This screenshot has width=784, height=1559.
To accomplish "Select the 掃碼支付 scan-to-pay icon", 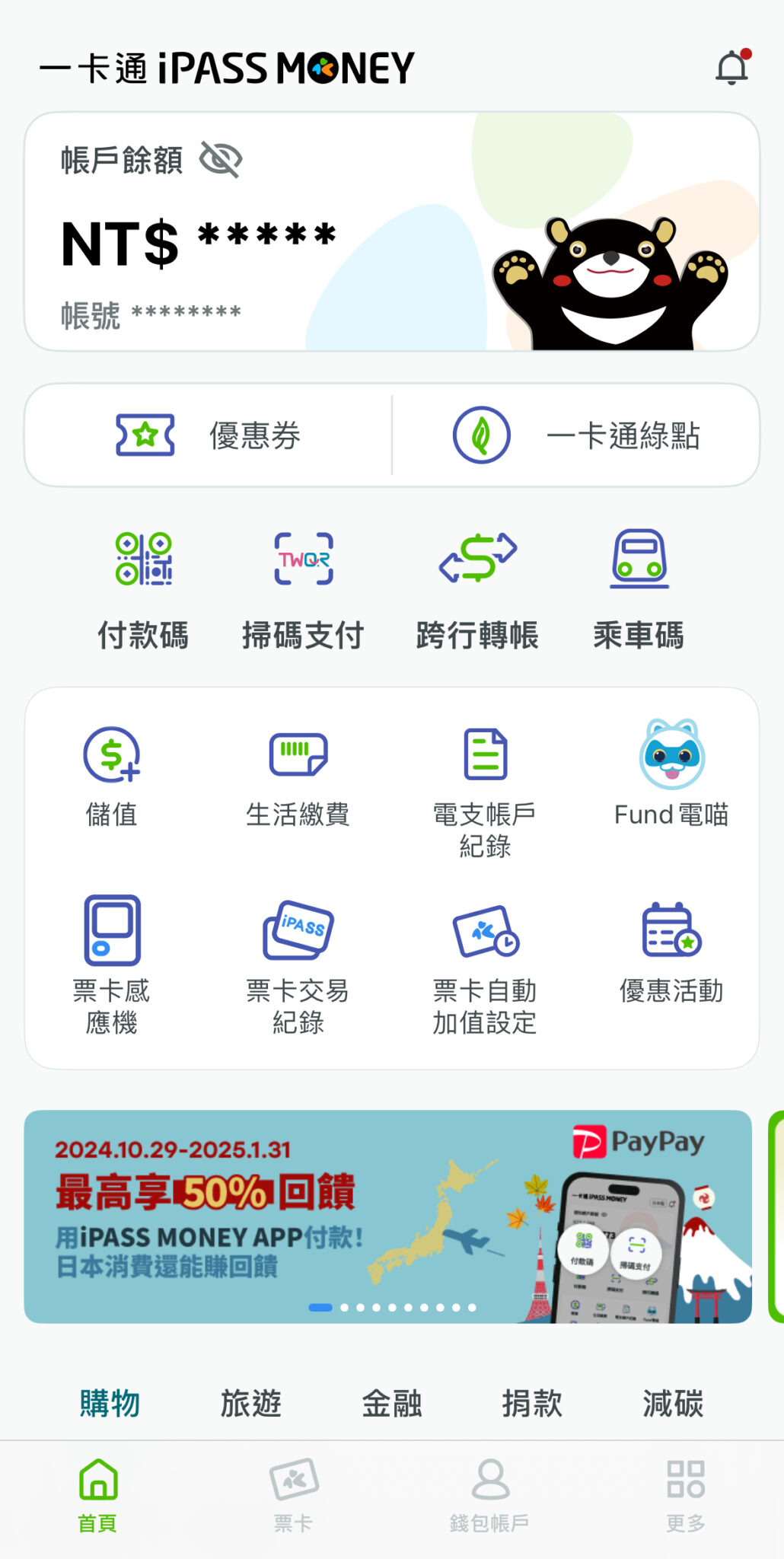I will pyautogui.click(x=304, y=586).
